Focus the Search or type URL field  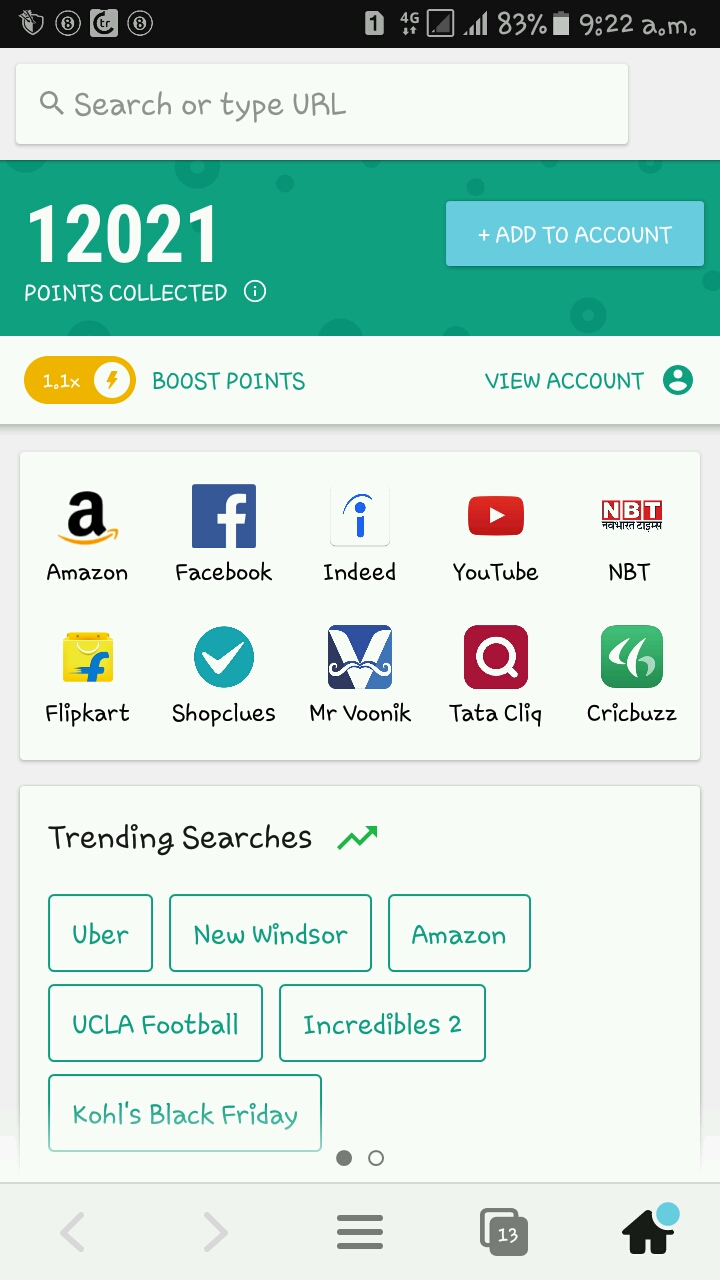click(x=320, y=104)
